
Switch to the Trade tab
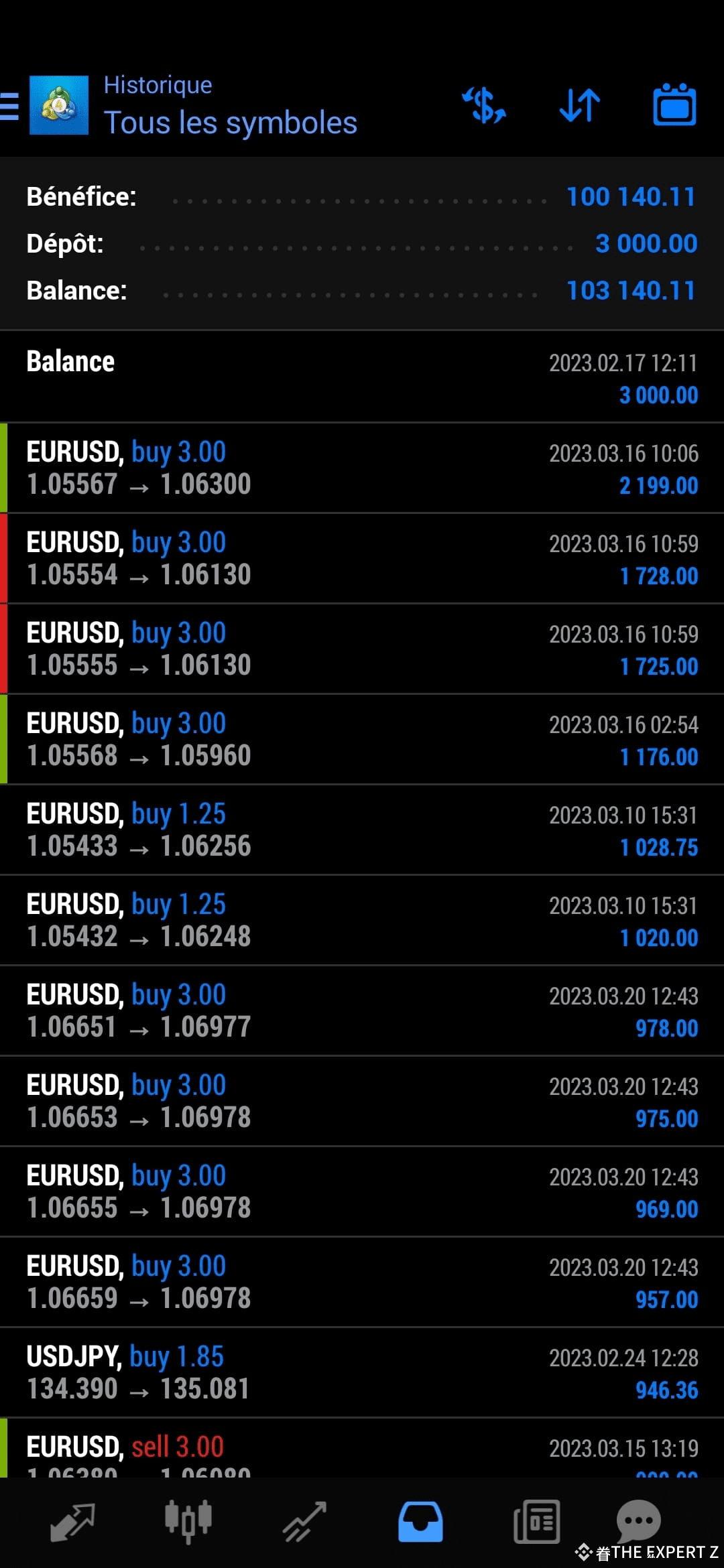coord(304,1521)
